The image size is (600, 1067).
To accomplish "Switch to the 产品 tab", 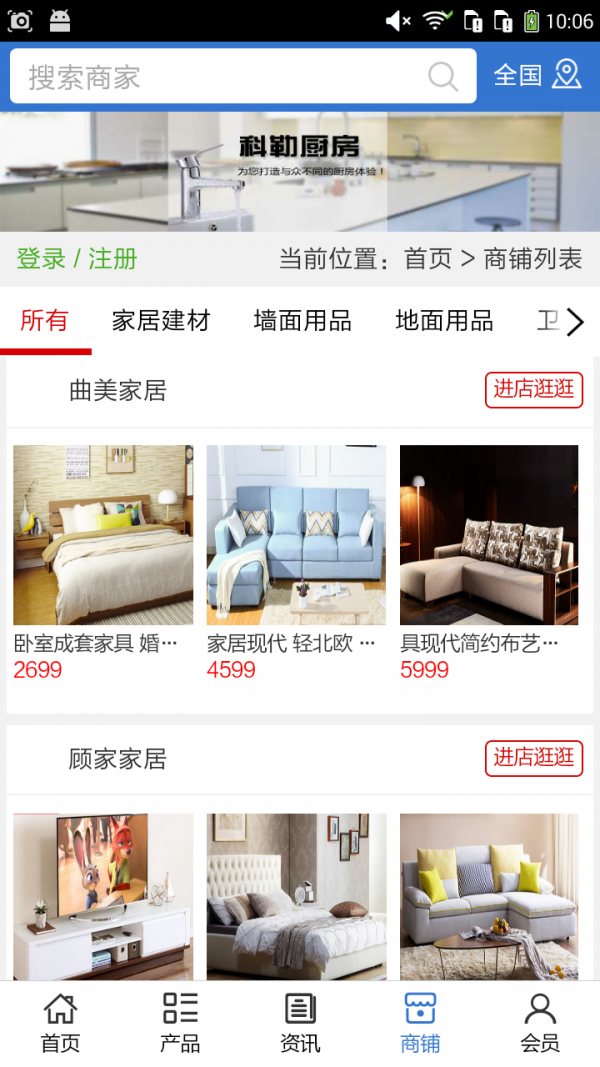I will point(180,1023).
